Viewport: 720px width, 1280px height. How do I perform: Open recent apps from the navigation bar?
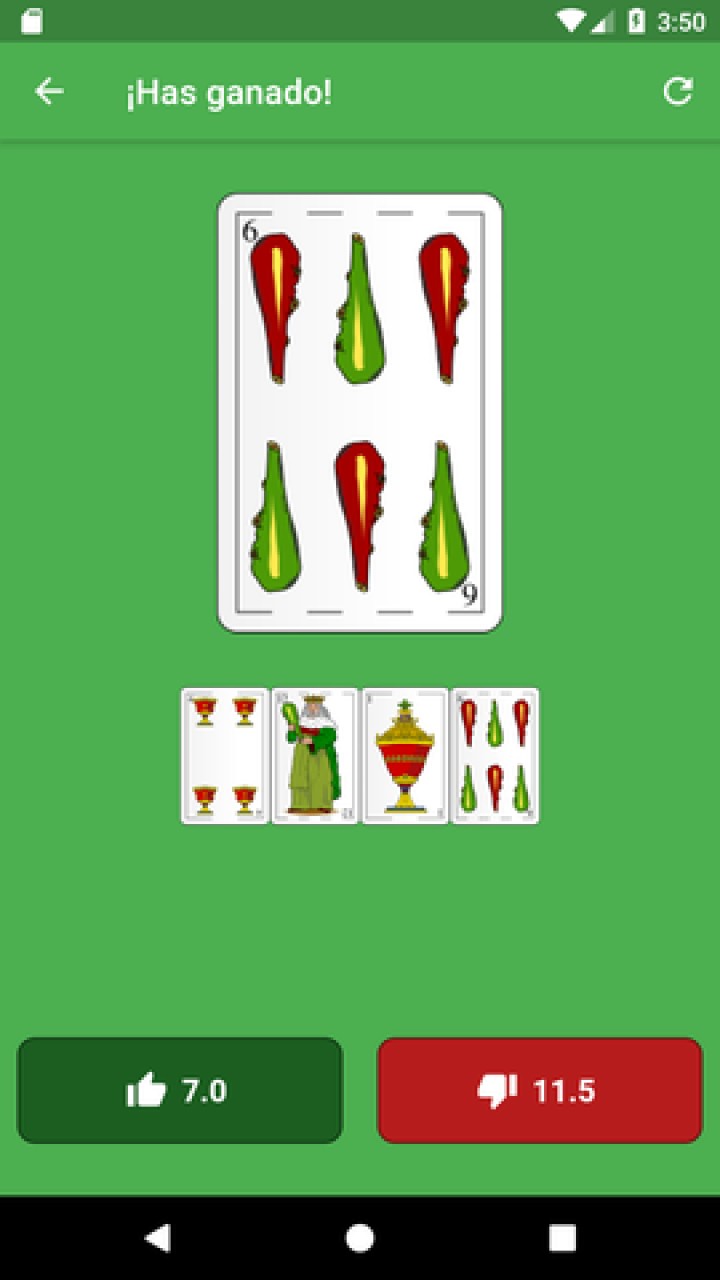point(562,1238)
